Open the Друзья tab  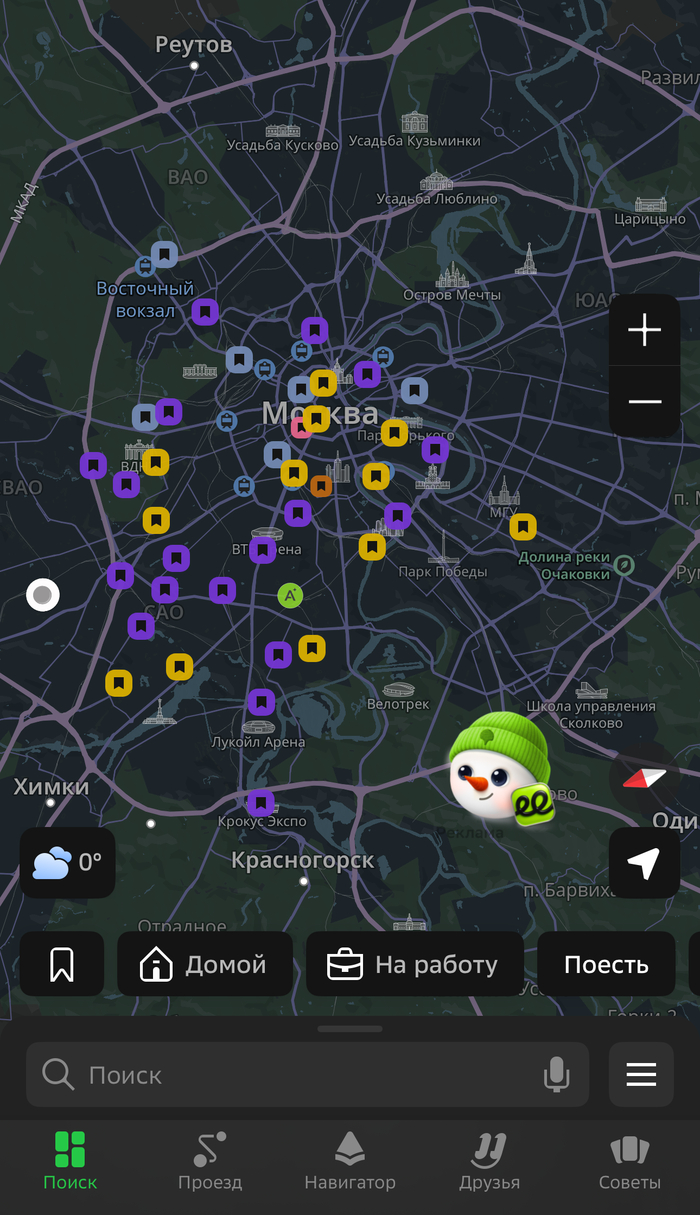click(x=489, y=1161)
